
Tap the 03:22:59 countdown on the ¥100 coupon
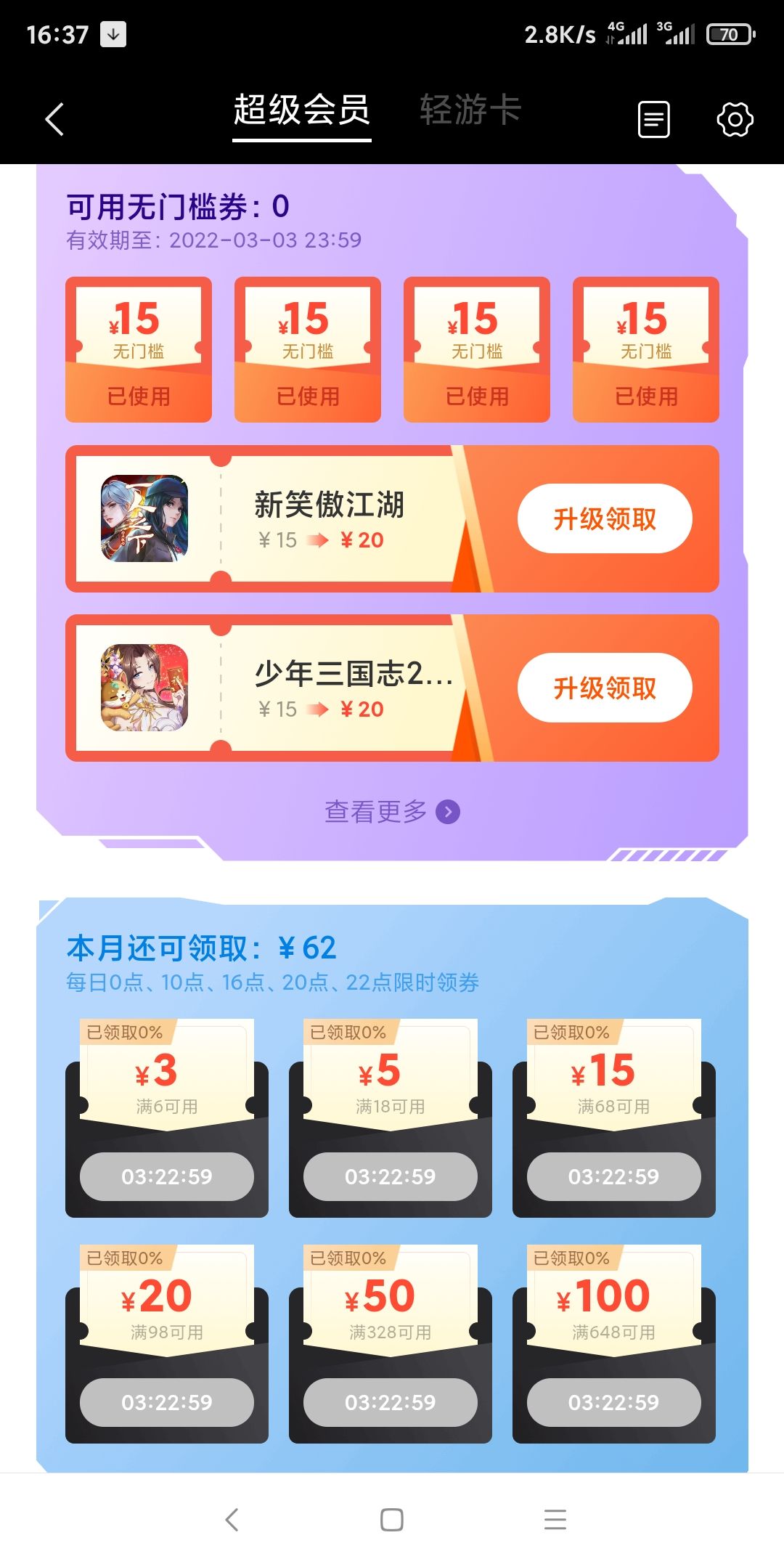(x=612, y=1401)
